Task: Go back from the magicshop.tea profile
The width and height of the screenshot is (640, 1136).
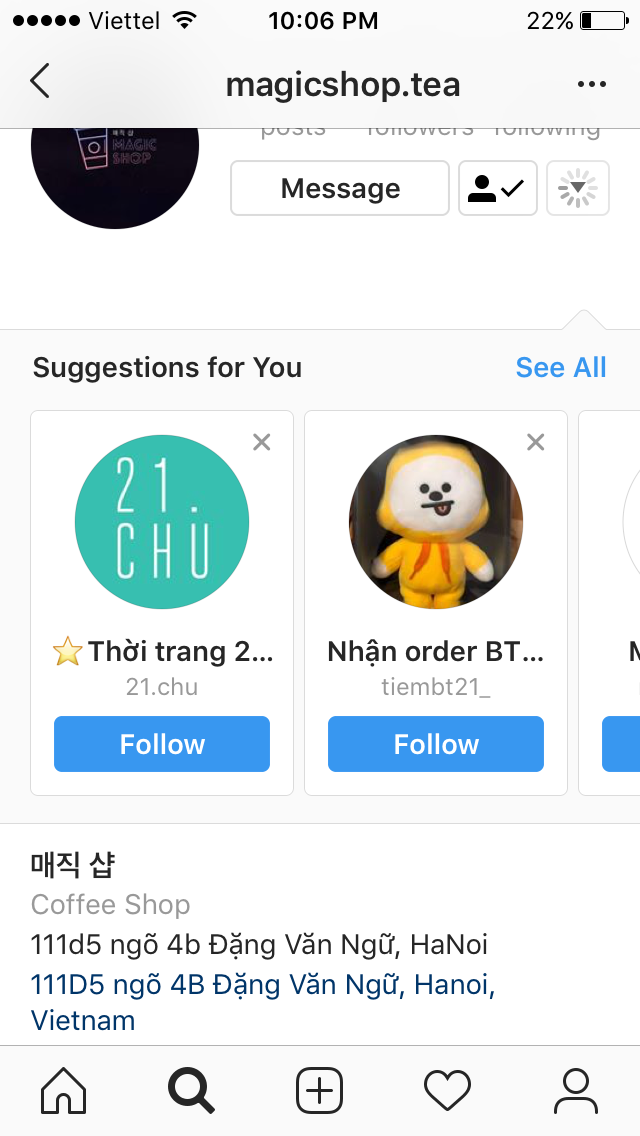Action: [x=40, y=81]
